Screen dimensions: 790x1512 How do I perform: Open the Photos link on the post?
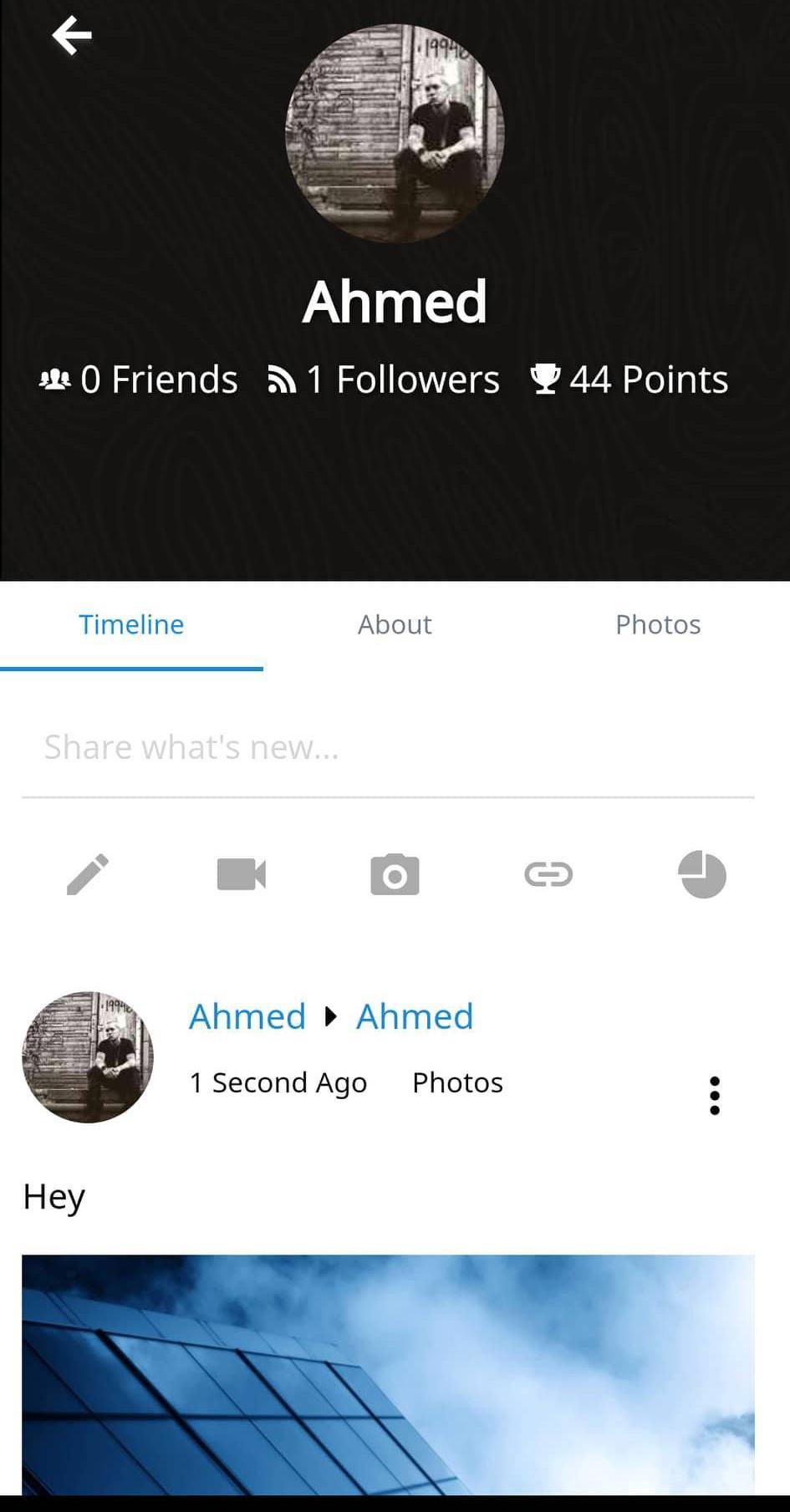(457, 1082)
